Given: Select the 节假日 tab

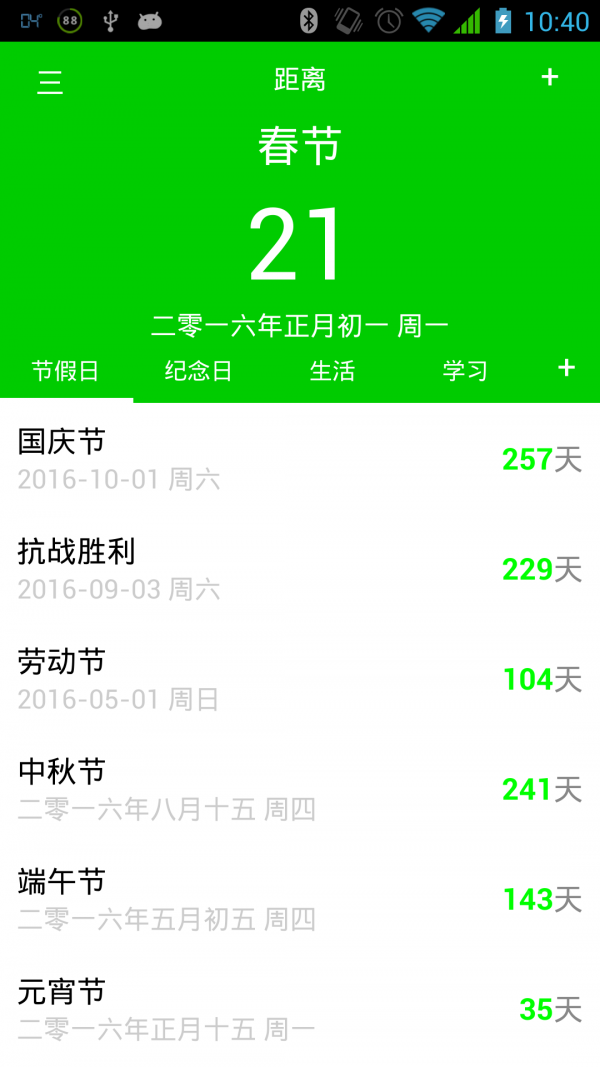Looking at the screenshot, I should click(x=66, y=371).
